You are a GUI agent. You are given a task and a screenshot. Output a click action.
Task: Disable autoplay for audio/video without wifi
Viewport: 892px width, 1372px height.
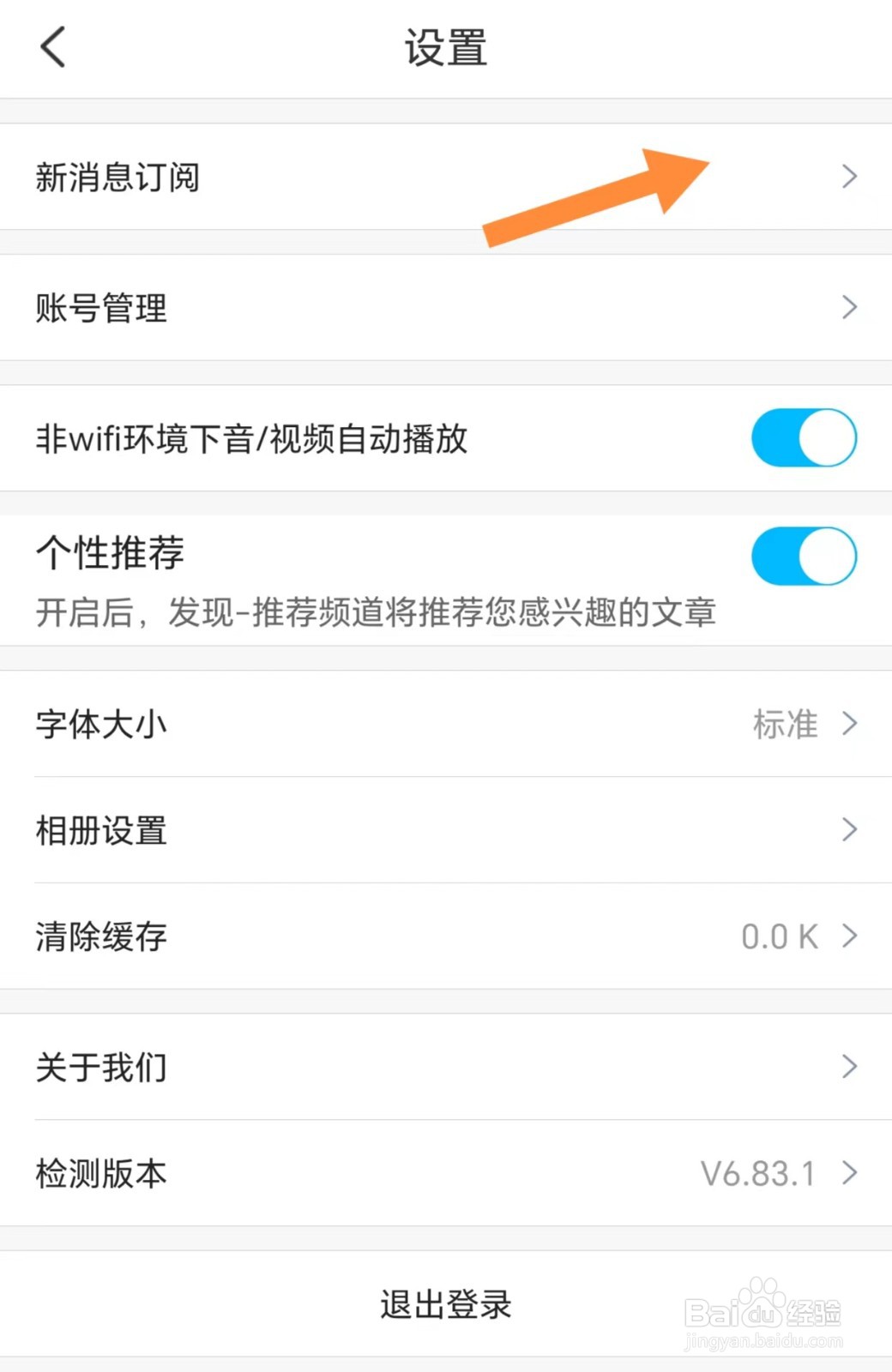[803, 437]
